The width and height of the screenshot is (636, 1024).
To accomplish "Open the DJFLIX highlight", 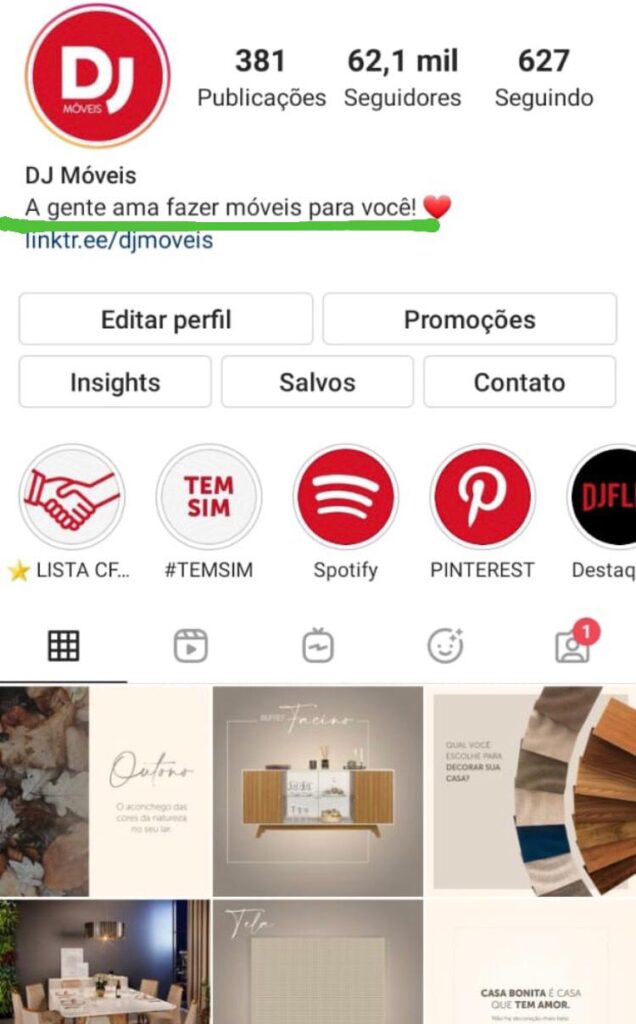I will coord(605,497).
